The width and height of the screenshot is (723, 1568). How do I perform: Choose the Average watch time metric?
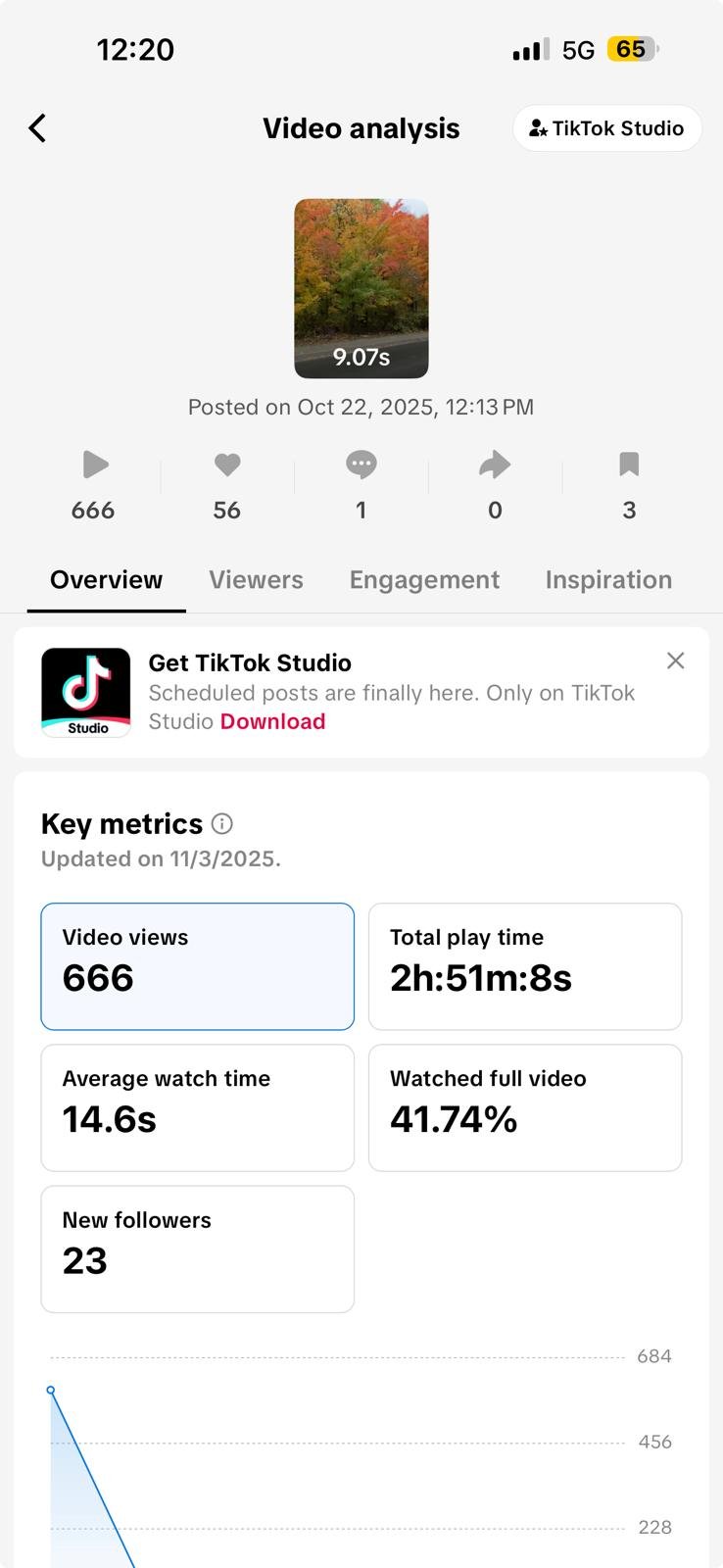pyautogui.click(x=197, y=1107)
